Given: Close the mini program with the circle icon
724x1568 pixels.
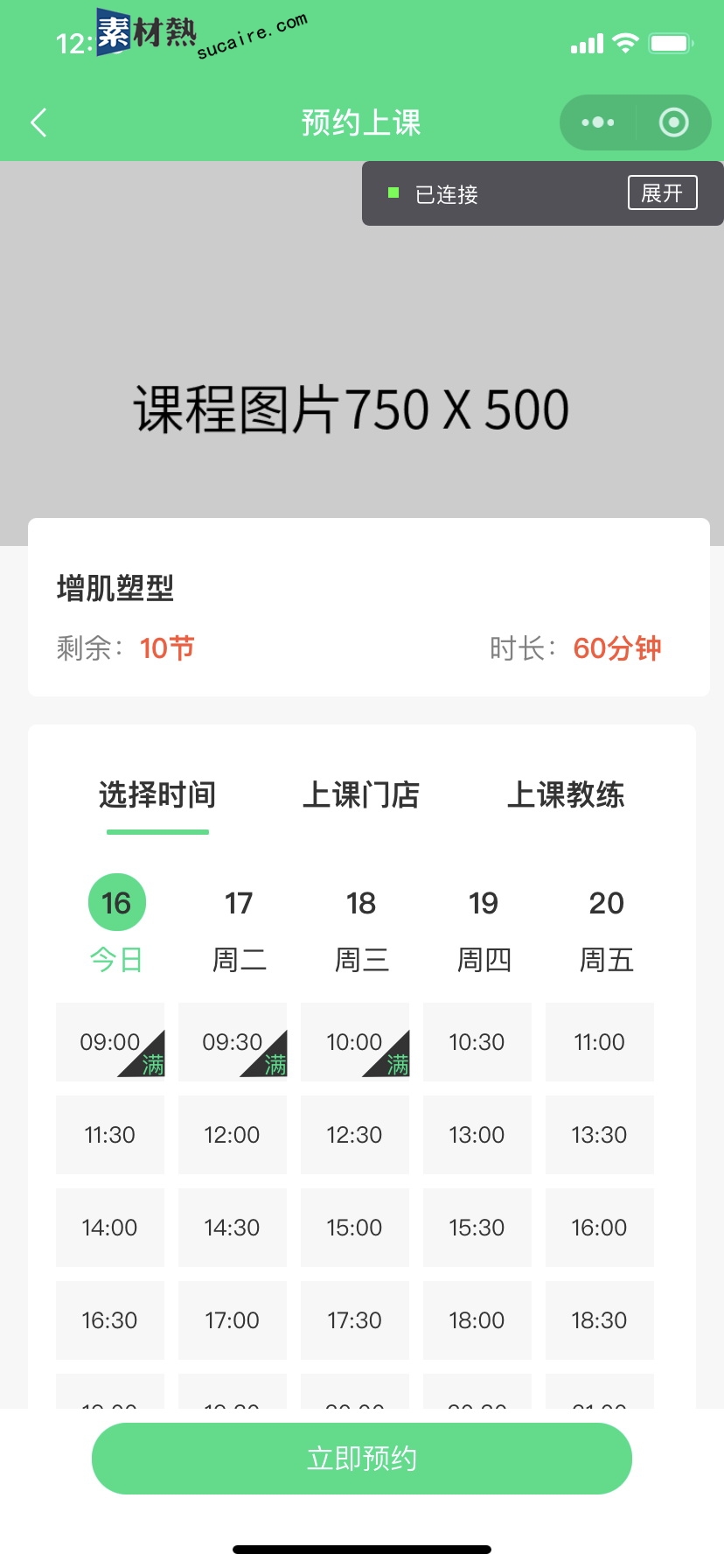Looking at the screenshot, I should click(x=673, y=122).
